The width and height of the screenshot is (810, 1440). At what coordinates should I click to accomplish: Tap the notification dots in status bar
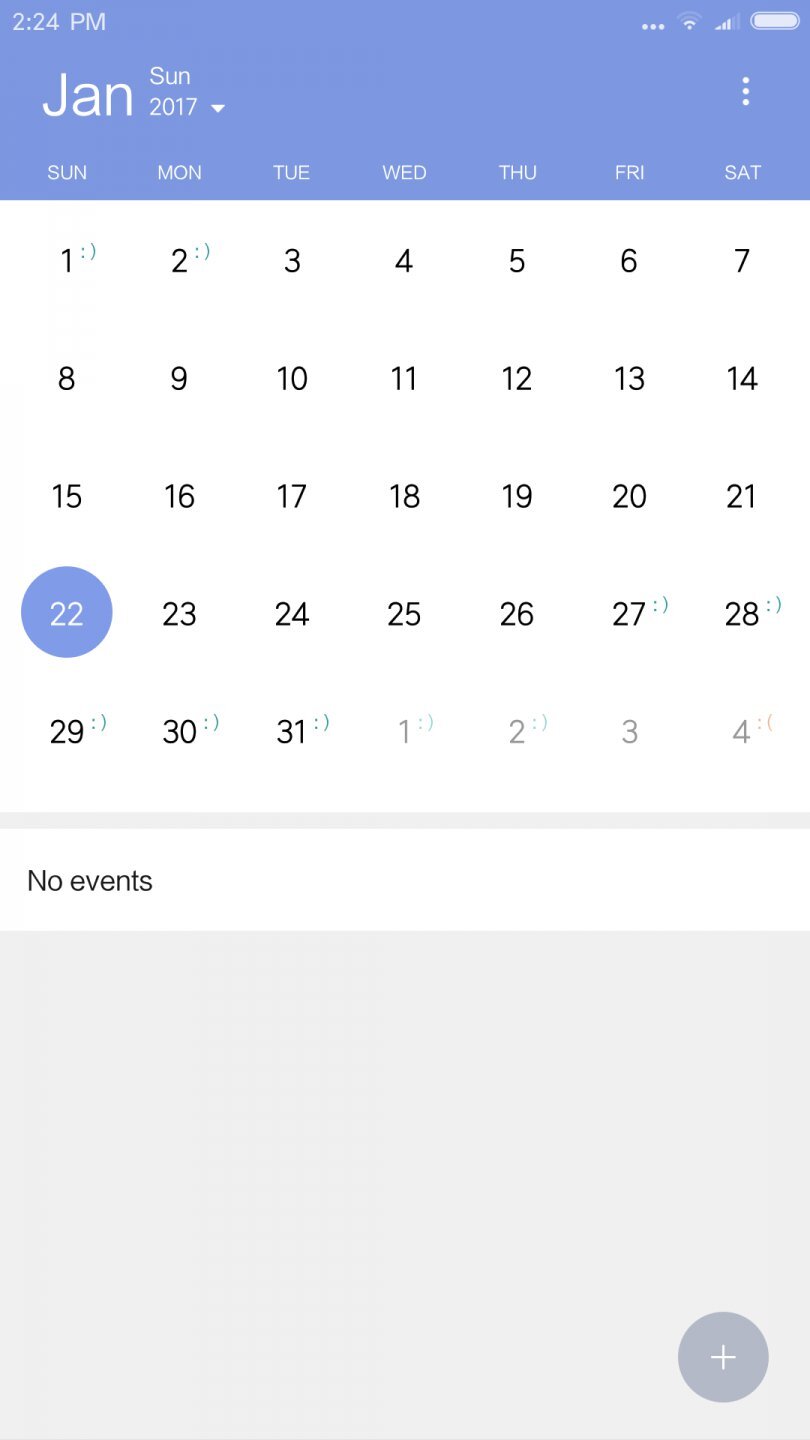[652, 23]
